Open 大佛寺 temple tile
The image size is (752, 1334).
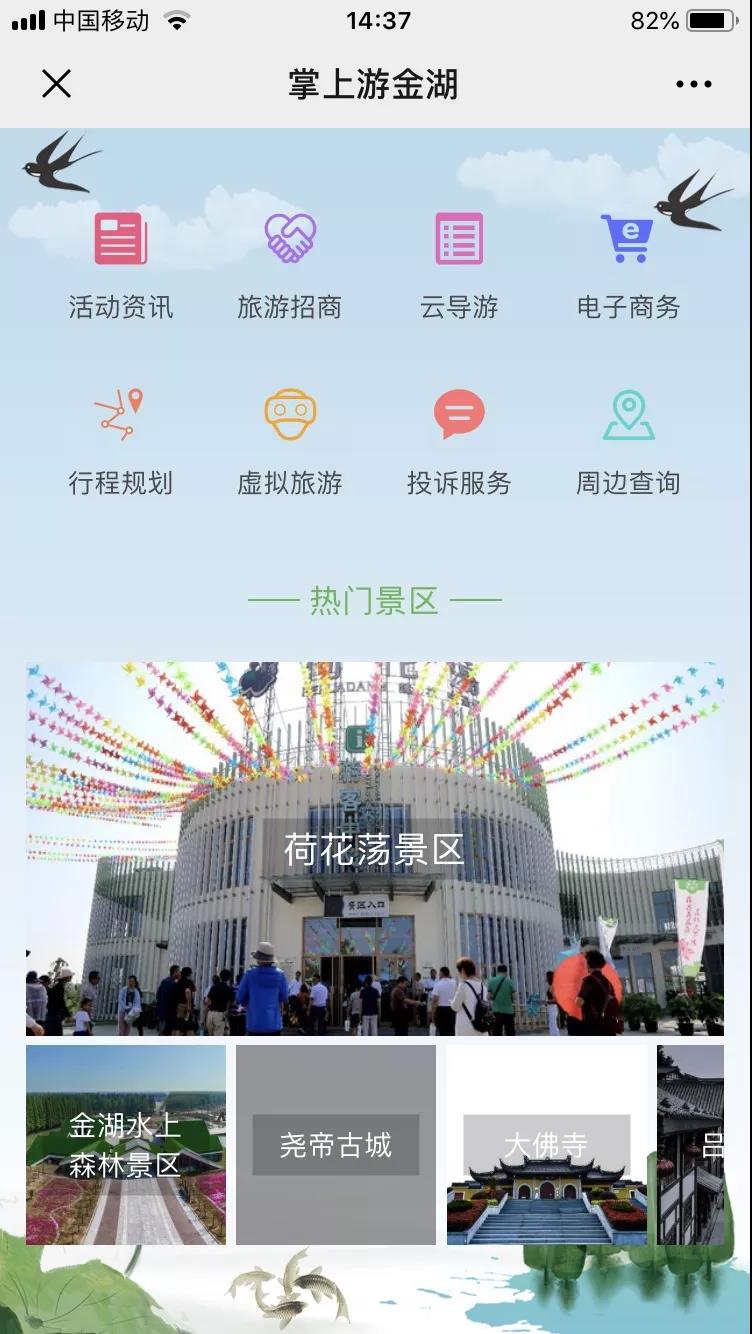pos(546,1144)
